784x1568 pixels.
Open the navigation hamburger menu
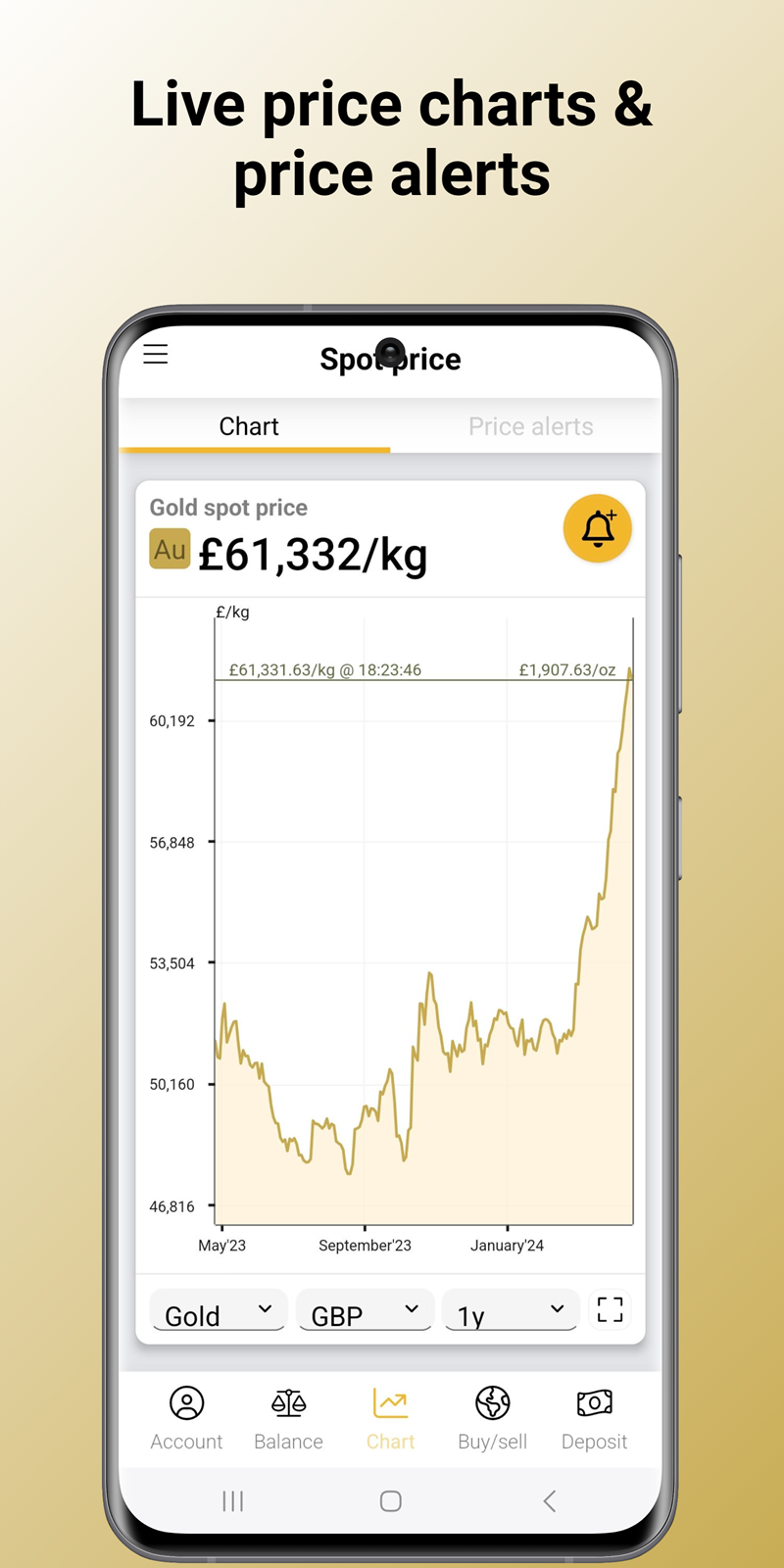pyautogui.click(x=155, y=354)
